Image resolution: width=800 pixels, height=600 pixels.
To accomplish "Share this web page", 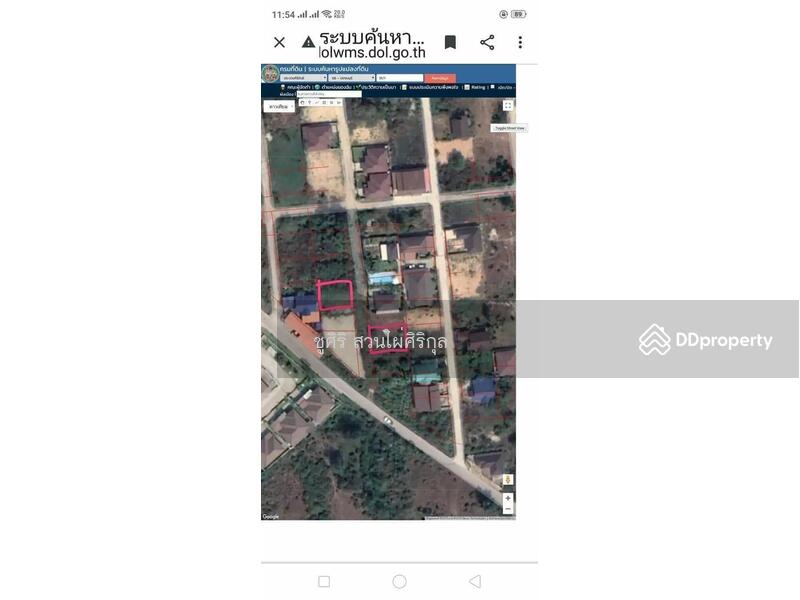I will (x=487, y=42).
